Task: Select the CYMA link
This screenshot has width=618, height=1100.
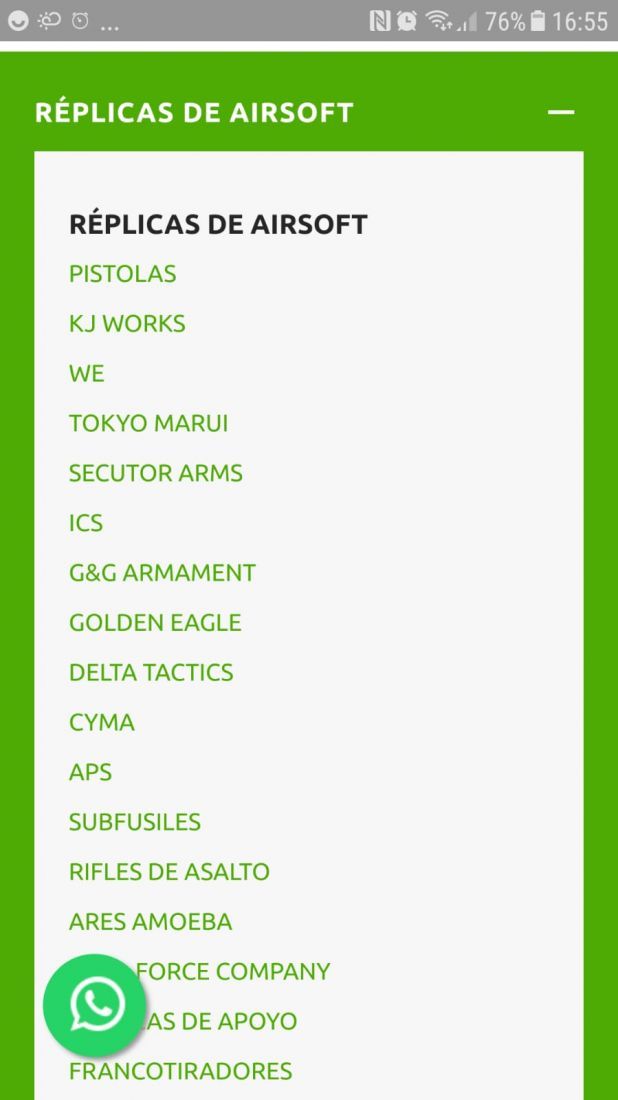Action: pos(102,722)
